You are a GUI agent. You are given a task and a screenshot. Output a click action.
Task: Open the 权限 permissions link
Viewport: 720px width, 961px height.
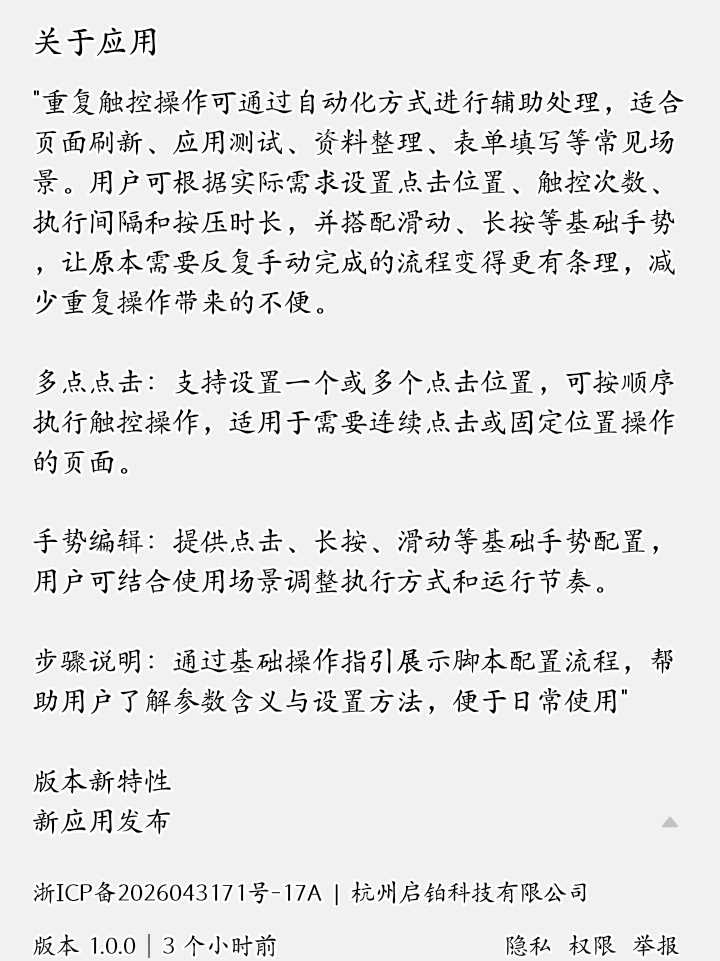[591, 945]
